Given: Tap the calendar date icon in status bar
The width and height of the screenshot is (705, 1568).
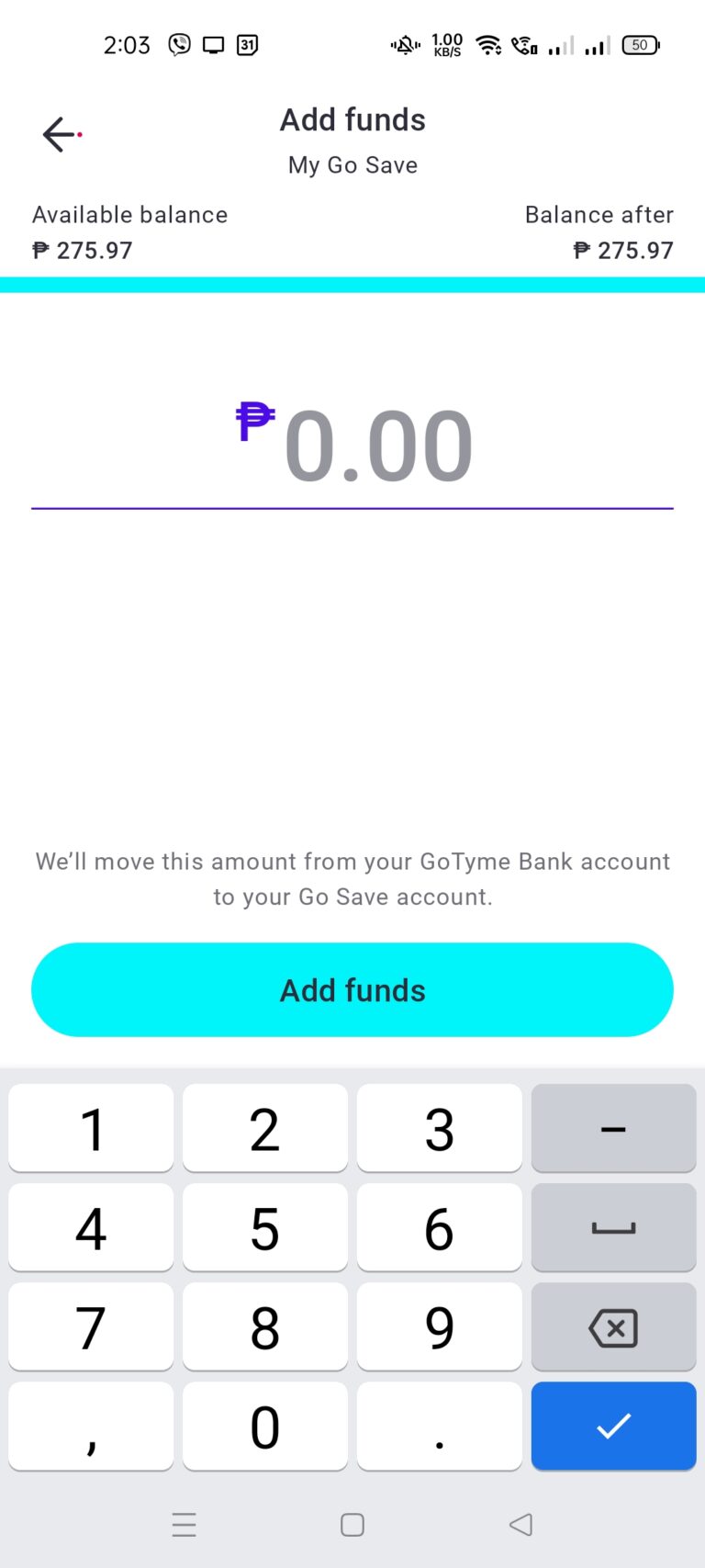Looking at the screenshot, I should pyautogui.click(x=248, y=43).
